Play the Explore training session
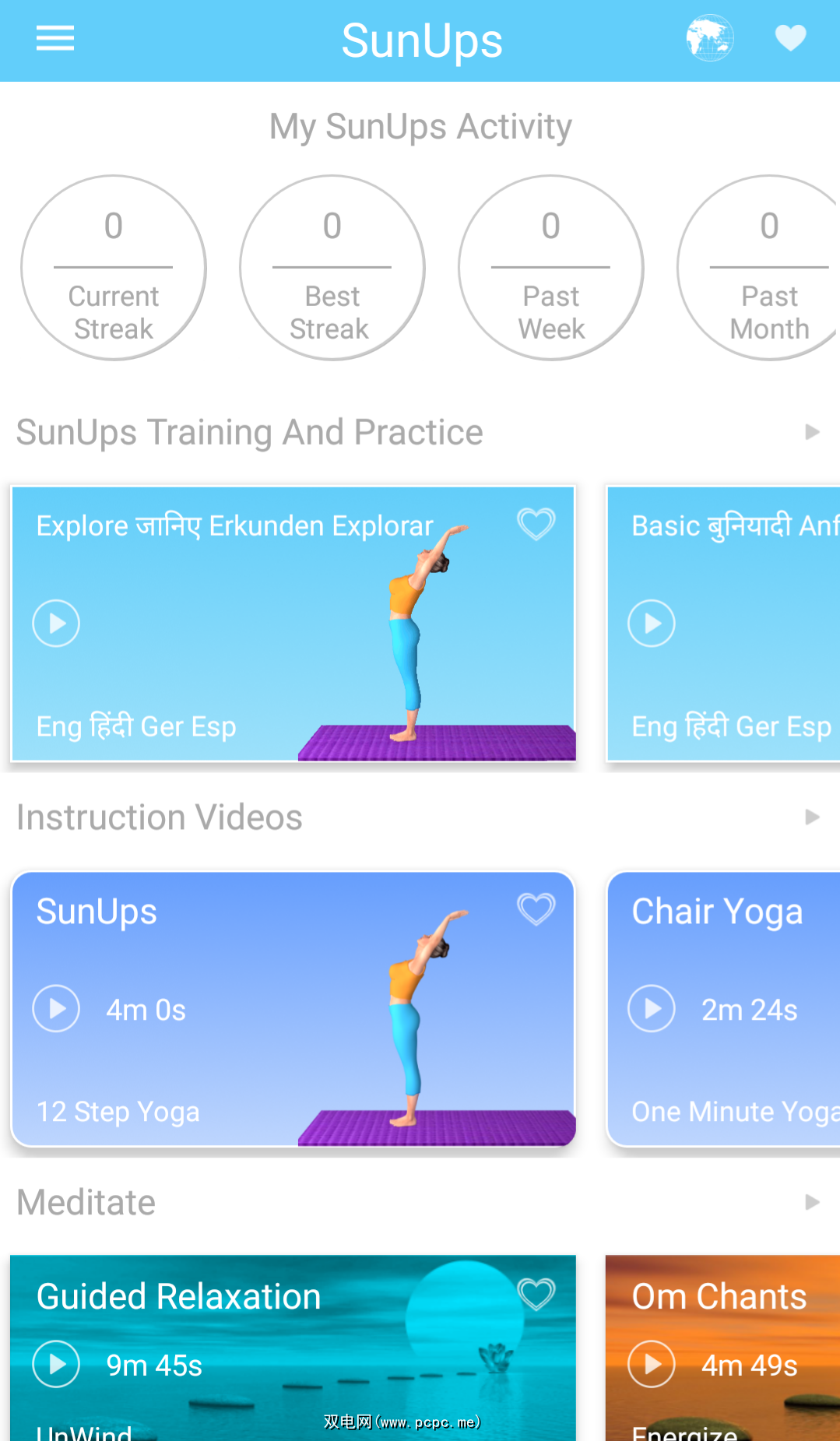Image resolution: width=840 pixels, height=1441 pixels. click(x=56, y=624)
